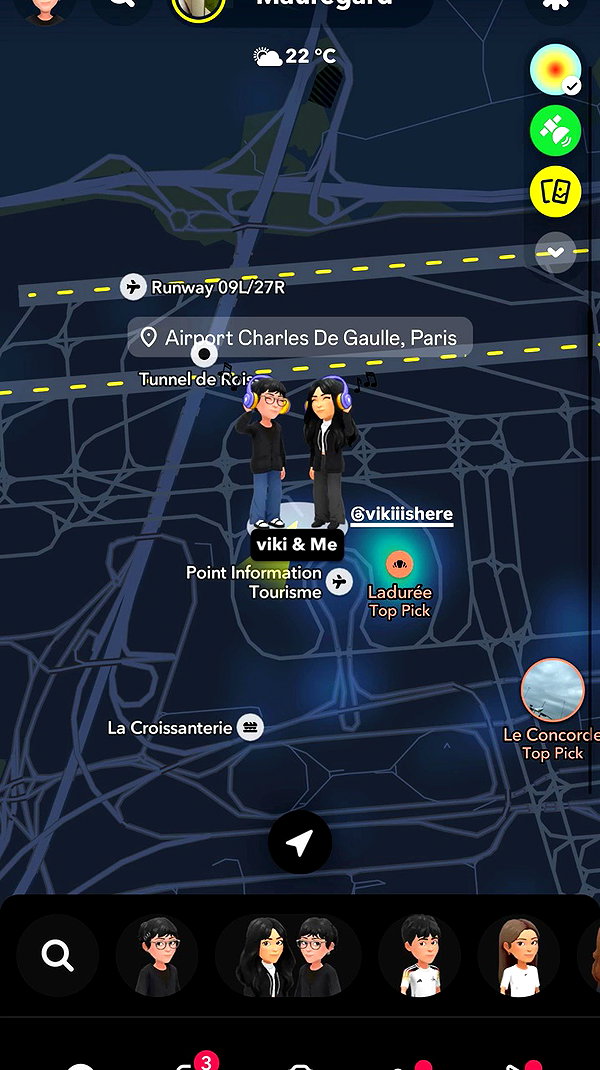The image size is (600, 1070).
Task: Open map settings gear at the top
Action: click(556, 5)
